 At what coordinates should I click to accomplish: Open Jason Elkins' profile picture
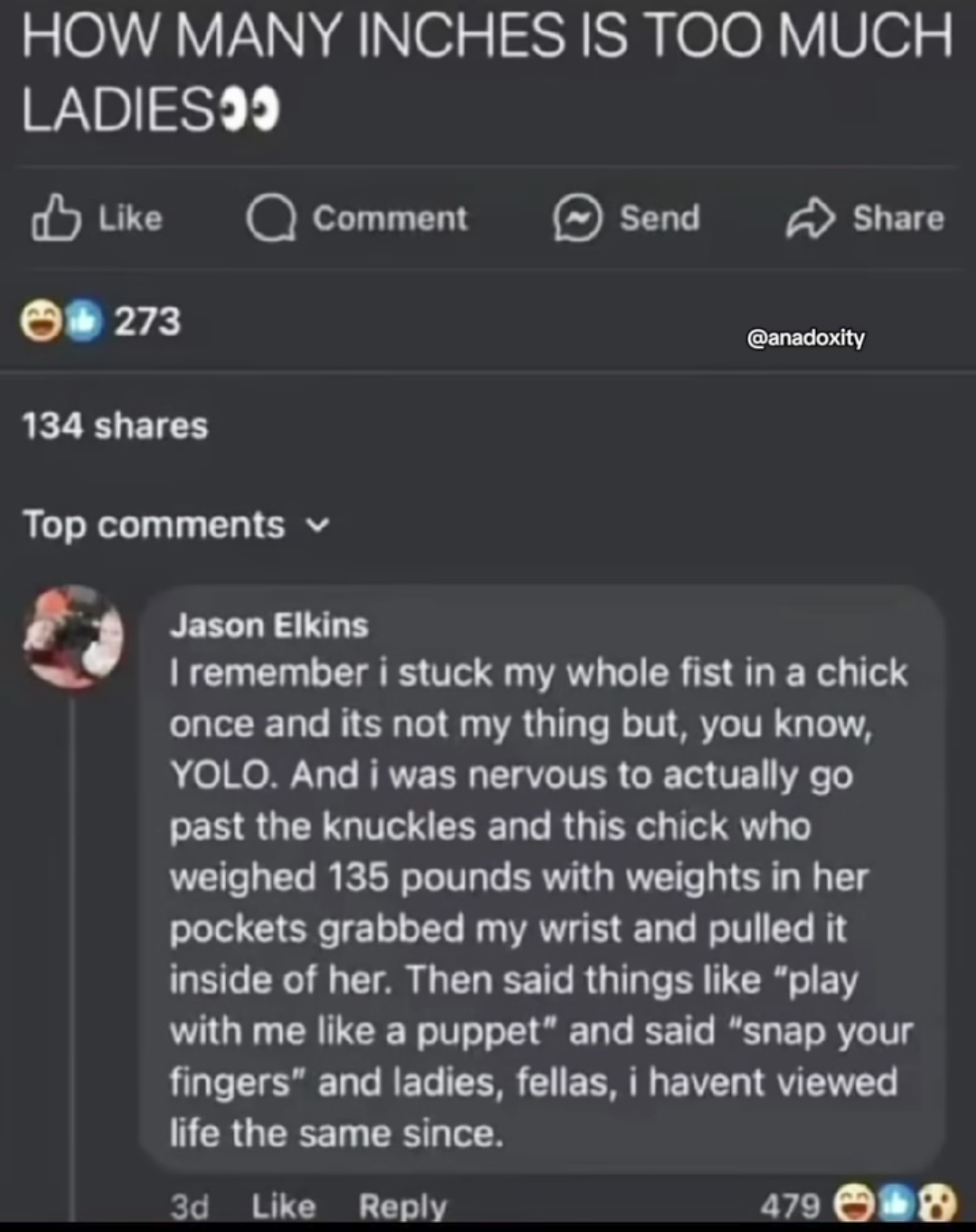click(73, 637)
